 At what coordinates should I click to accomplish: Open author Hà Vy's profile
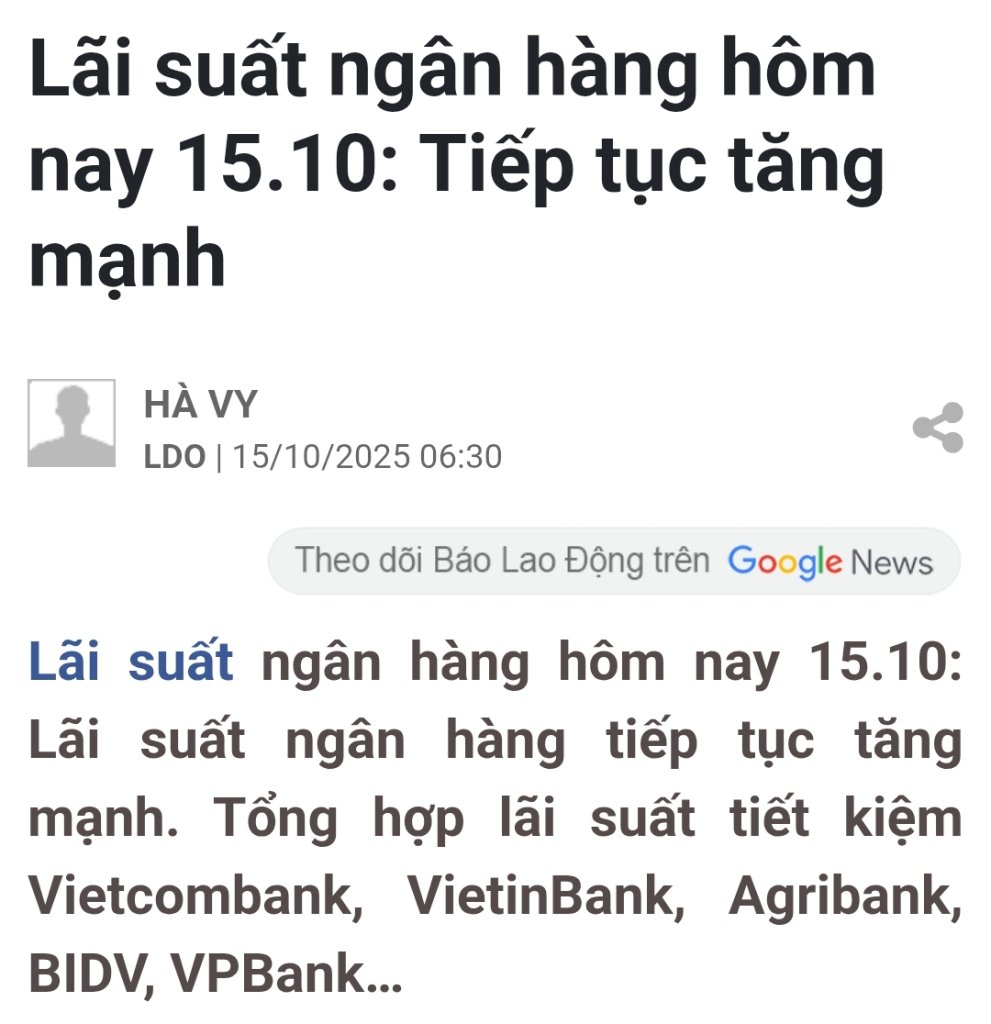(x=200, y=405)
